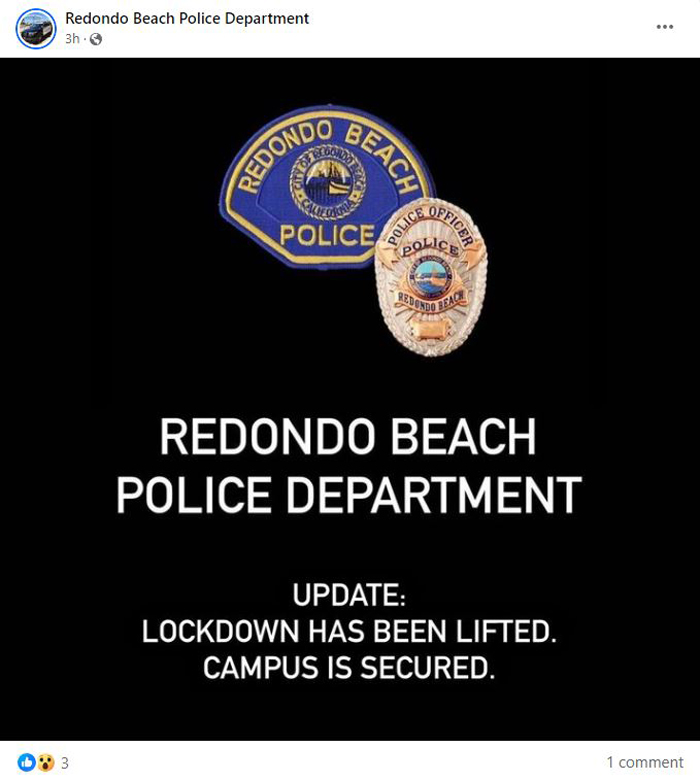Open the lockdown update image in the post
Screen dimensions: 700x781
coord(350,400)
